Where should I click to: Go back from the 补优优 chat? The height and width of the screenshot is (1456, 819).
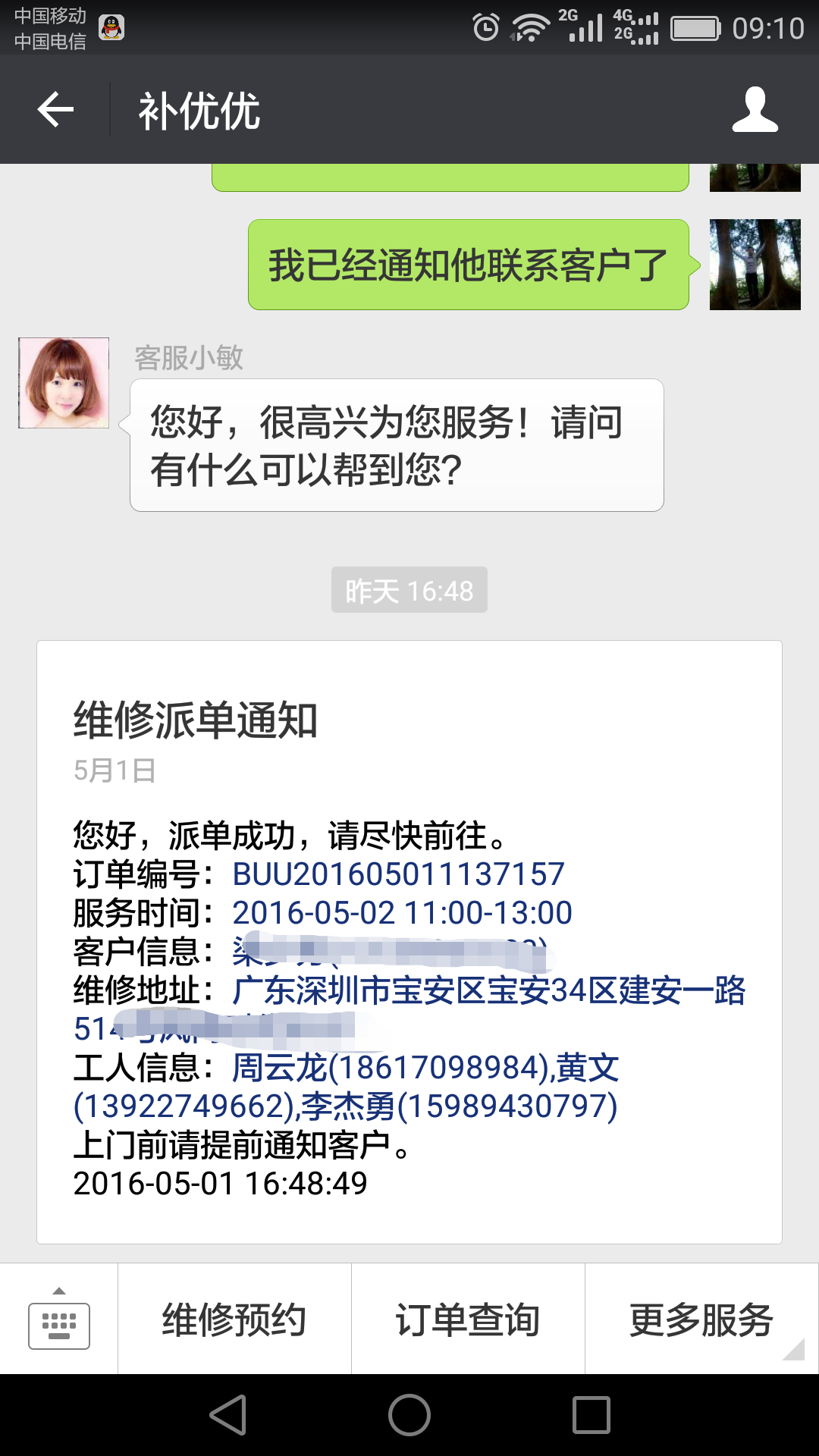pos(55,110)
